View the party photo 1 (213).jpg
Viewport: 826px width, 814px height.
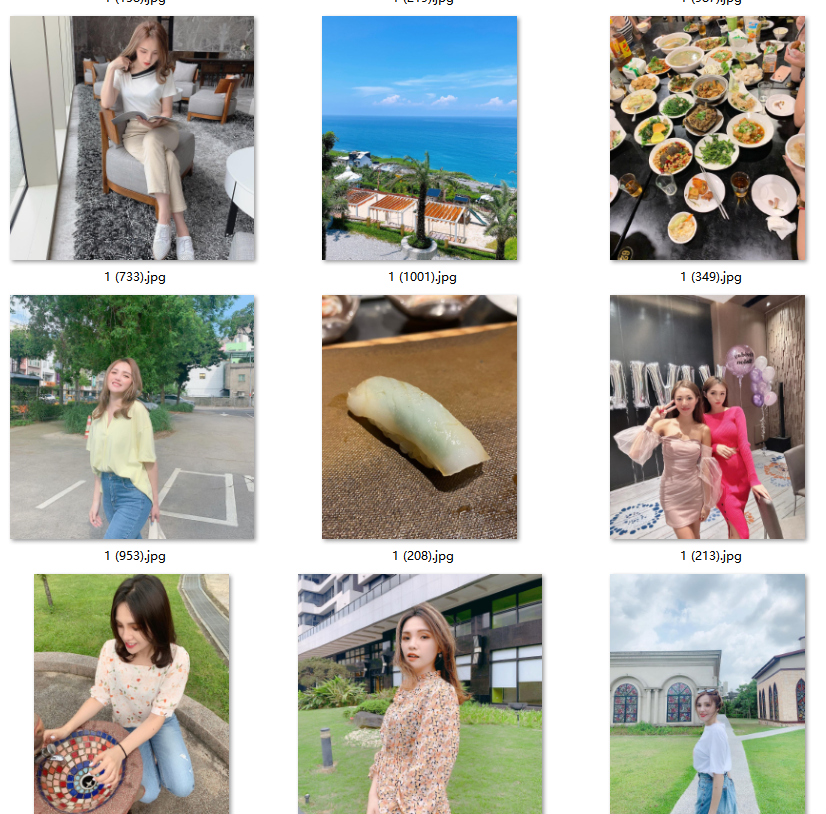point(707,417)
